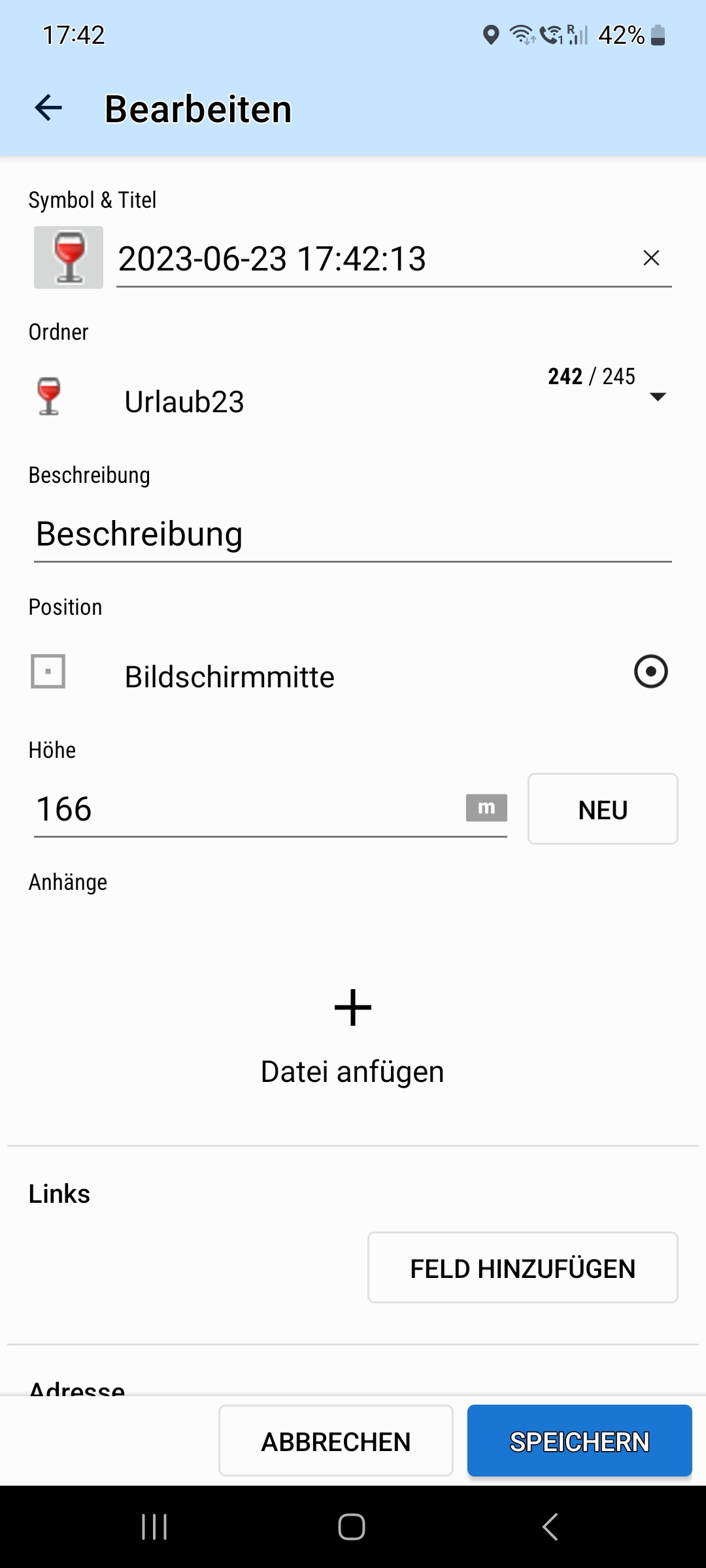This screenshot has height=1568, width=706.
Task: Tap the Beschreibung description field
Action: click(x=353, y=534)
